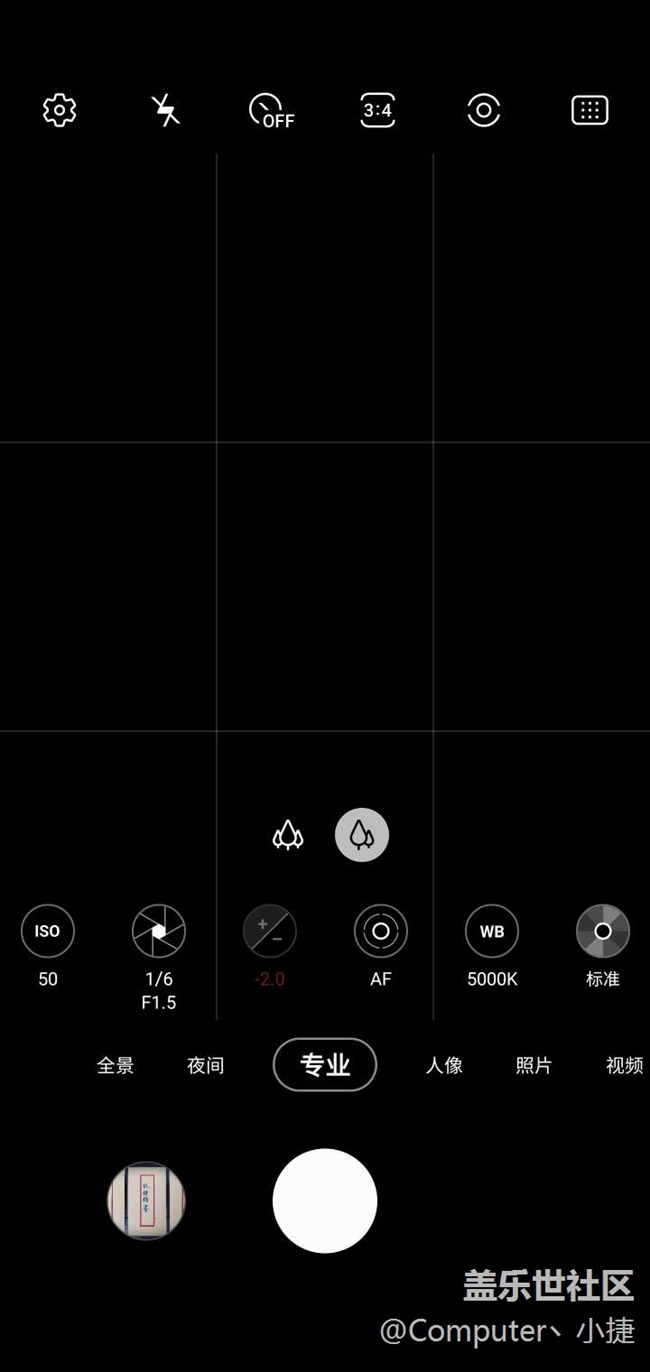Toggle the flash icon
Image resolution: width=650 pixels, height=1372 pixels.
point(165,110)
